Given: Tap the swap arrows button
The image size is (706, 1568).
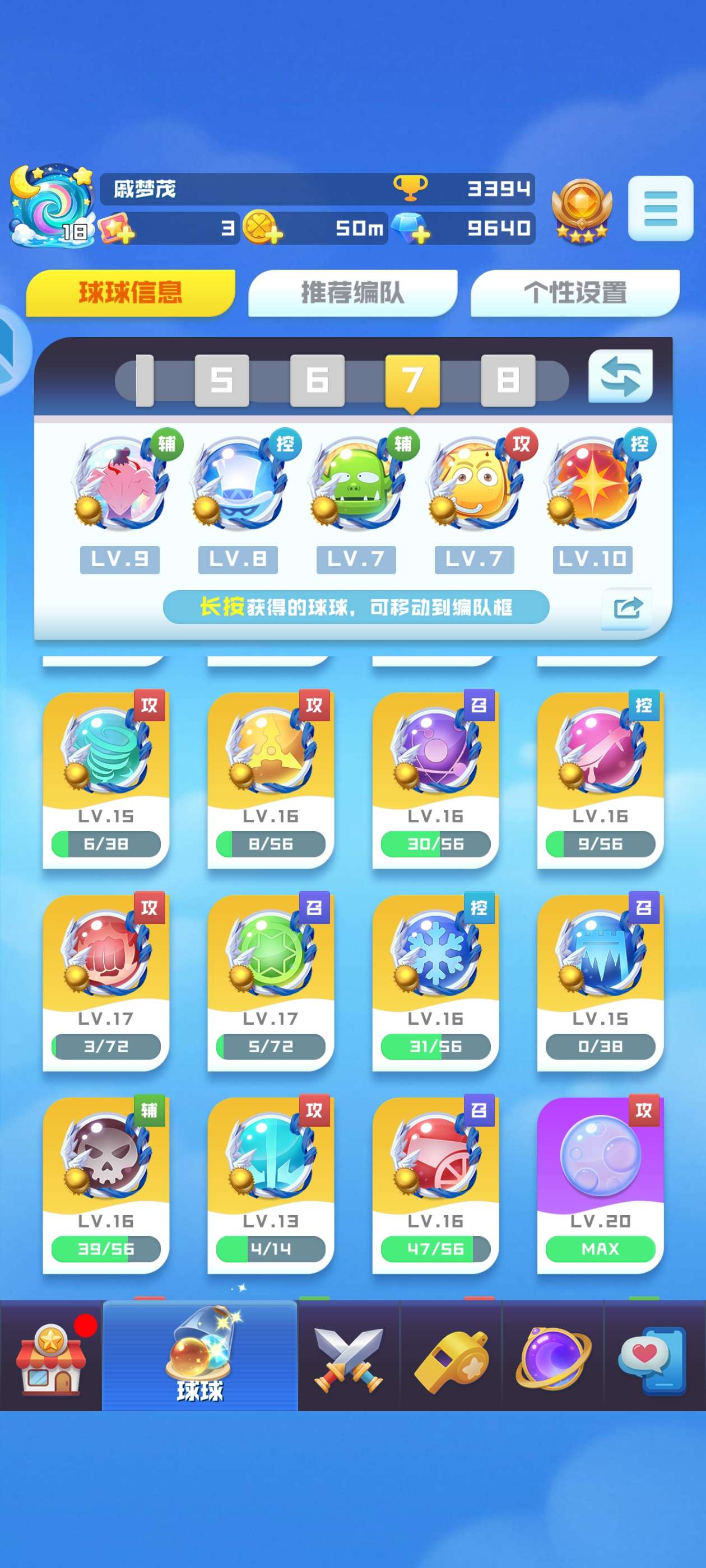Looking at the screenshot, I should [620, 376].
